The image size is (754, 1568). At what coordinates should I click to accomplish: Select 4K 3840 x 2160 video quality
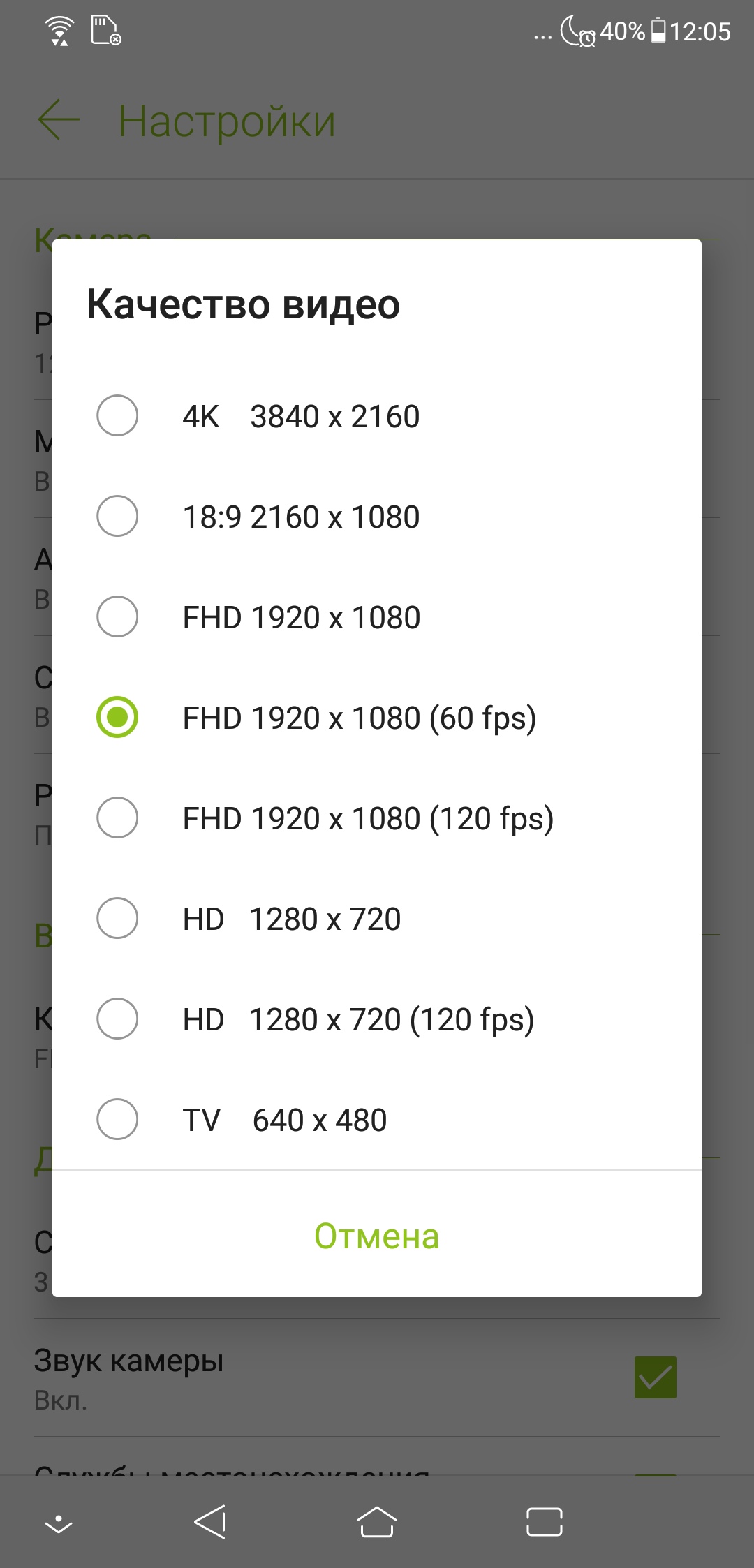[x=377, y=416]
